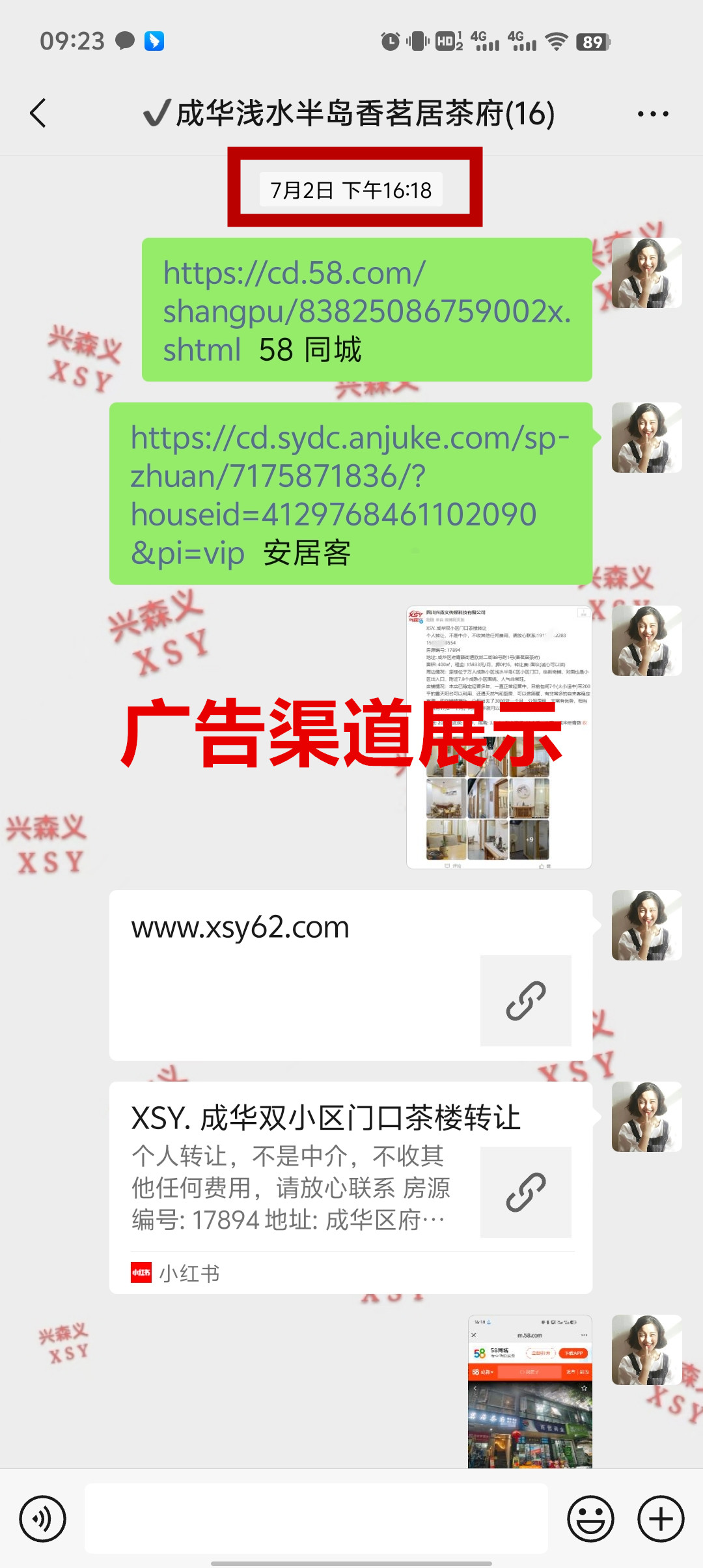Open the emoji sticker panel
Image resolution: width=703 pixels, height=1568 pixels.
(590, 1519)
